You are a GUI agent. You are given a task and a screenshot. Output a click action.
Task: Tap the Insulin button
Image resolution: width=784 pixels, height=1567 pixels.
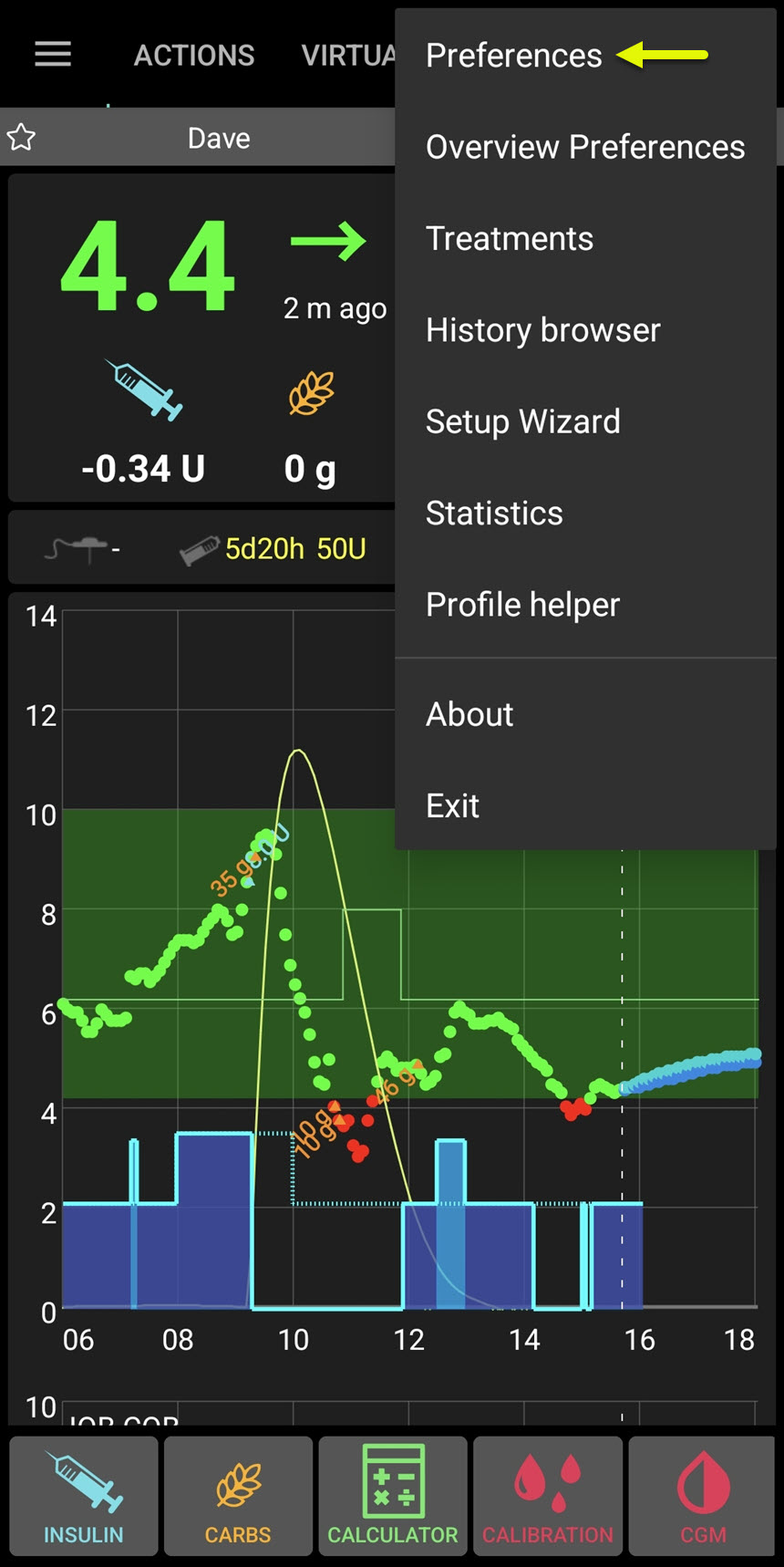tap(84, 1496)
